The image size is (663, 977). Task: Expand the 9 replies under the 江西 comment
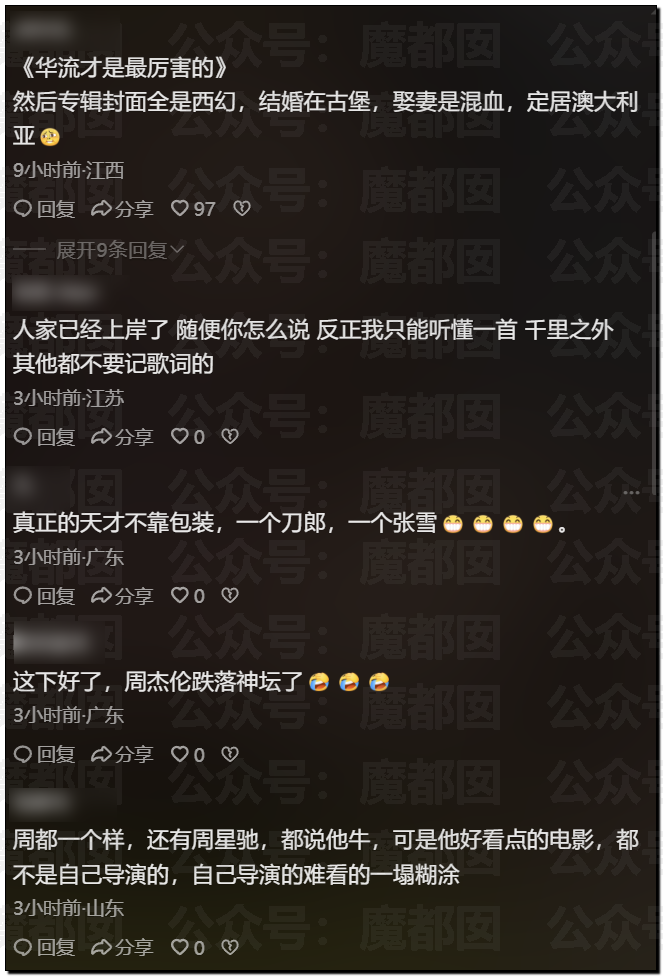[120, 250]
